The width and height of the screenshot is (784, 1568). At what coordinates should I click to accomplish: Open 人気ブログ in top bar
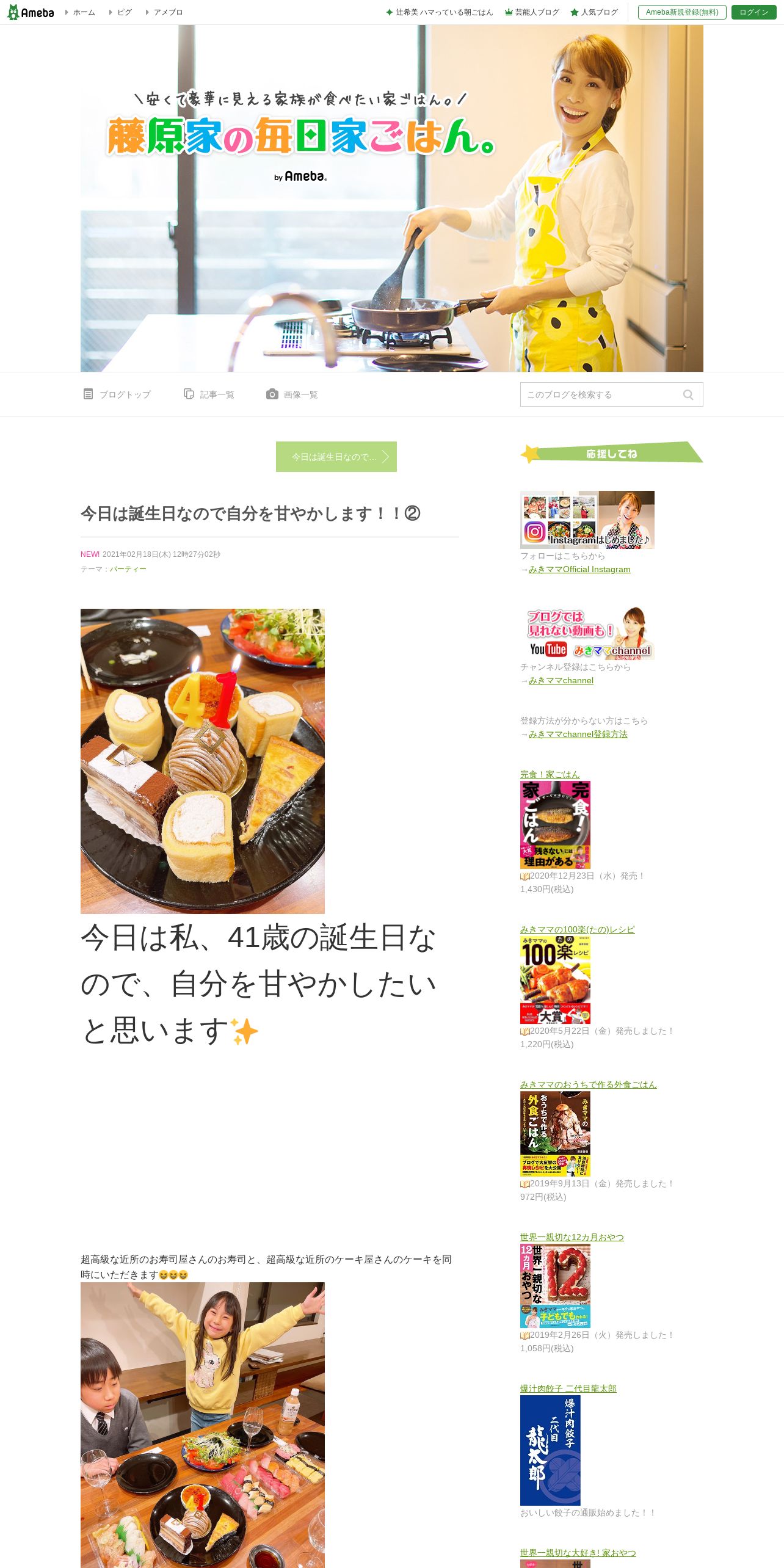pos(594,12)
